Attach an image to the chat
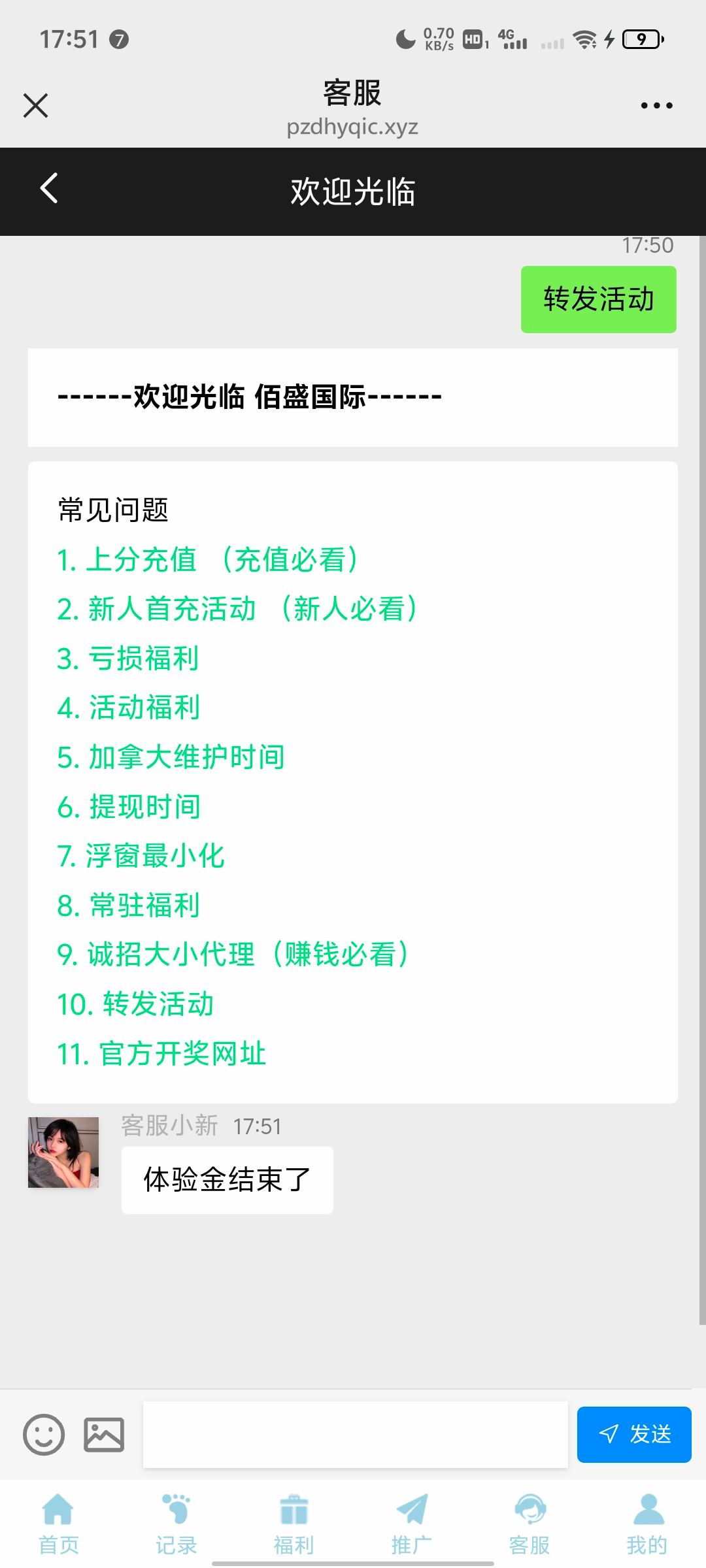 click(x=104, y=1435)
